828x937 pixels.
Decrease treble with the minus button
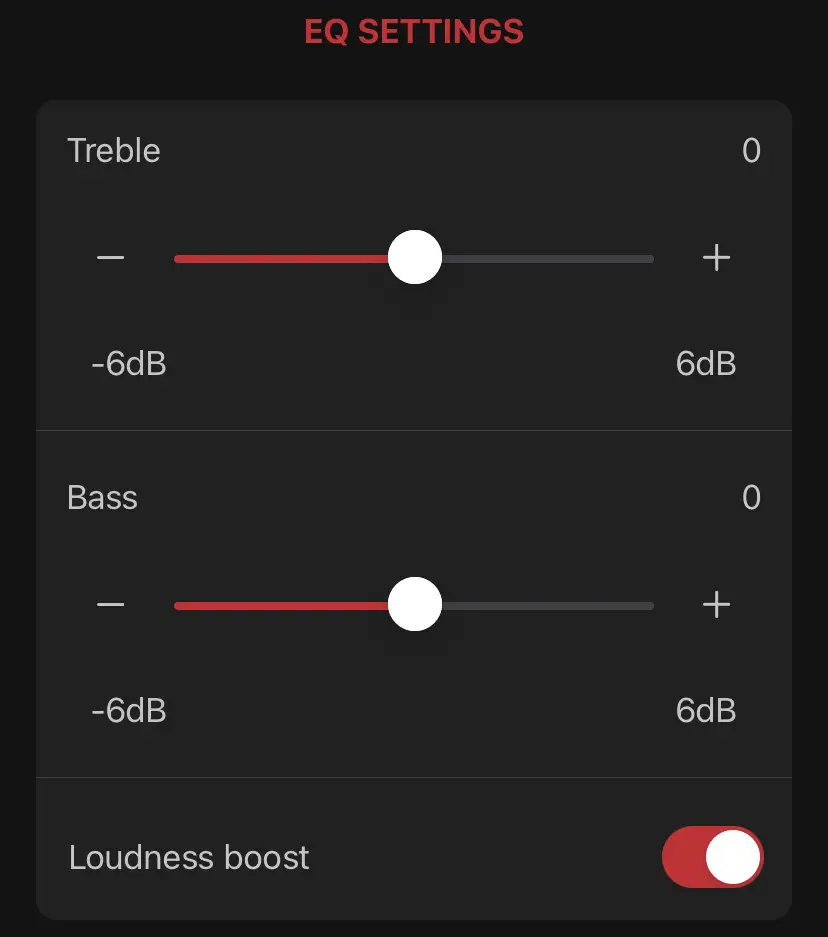click(111, 258)
